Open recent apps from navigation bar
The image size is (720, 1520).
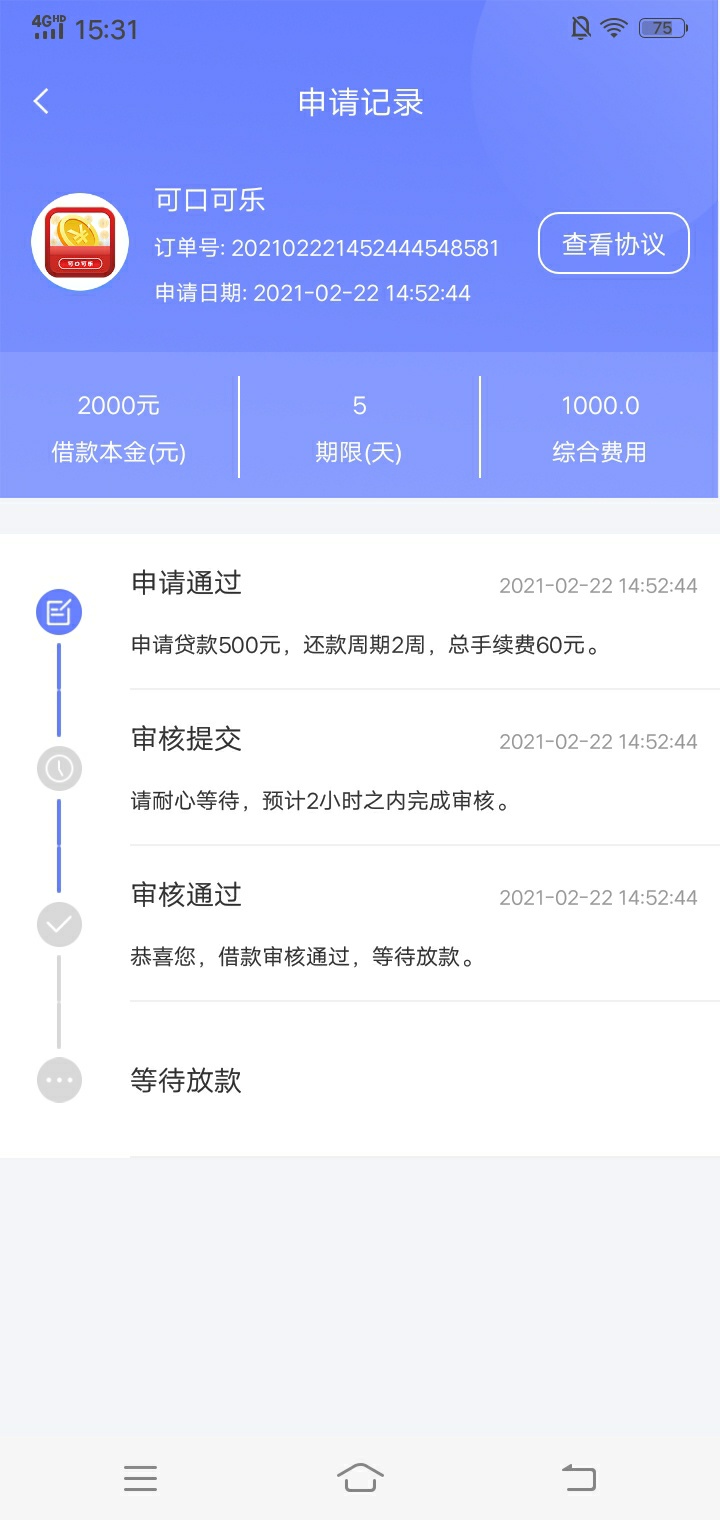point(140,1478)
